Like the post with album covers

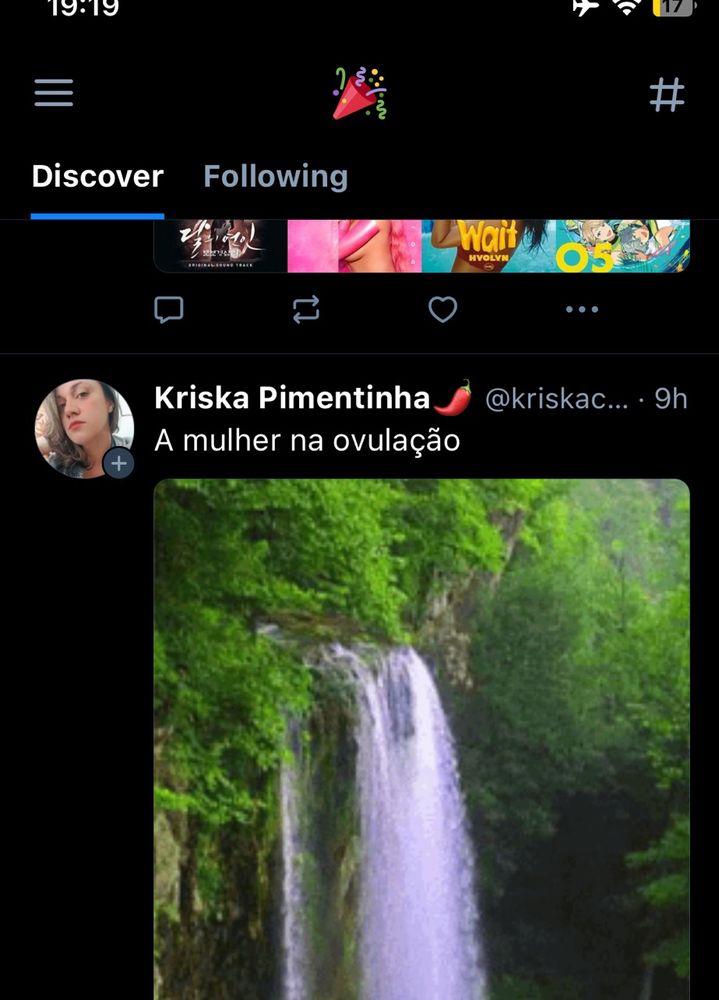point(442,310)
